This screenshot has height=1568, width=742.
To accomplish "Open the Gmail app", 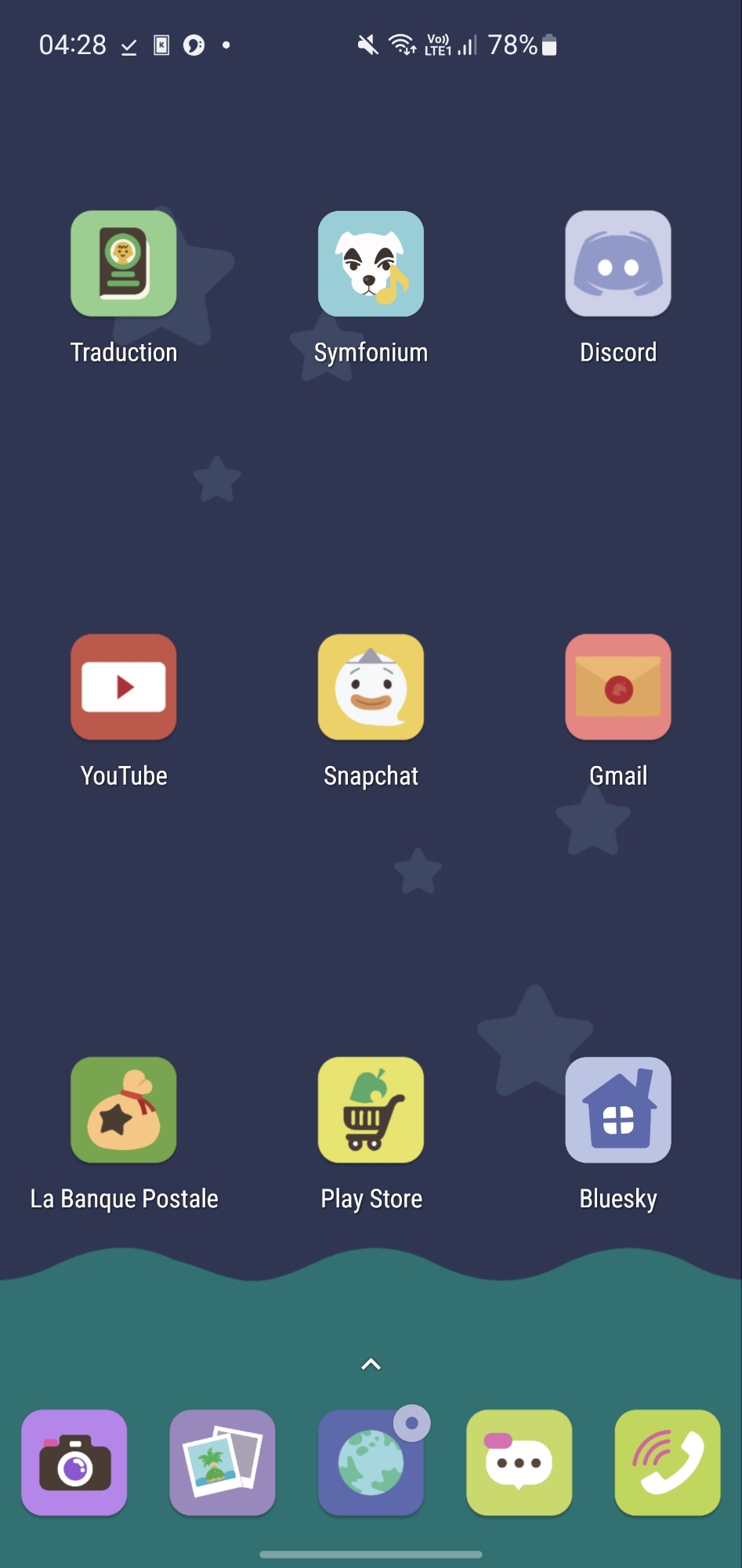I will tap(618, 688).
